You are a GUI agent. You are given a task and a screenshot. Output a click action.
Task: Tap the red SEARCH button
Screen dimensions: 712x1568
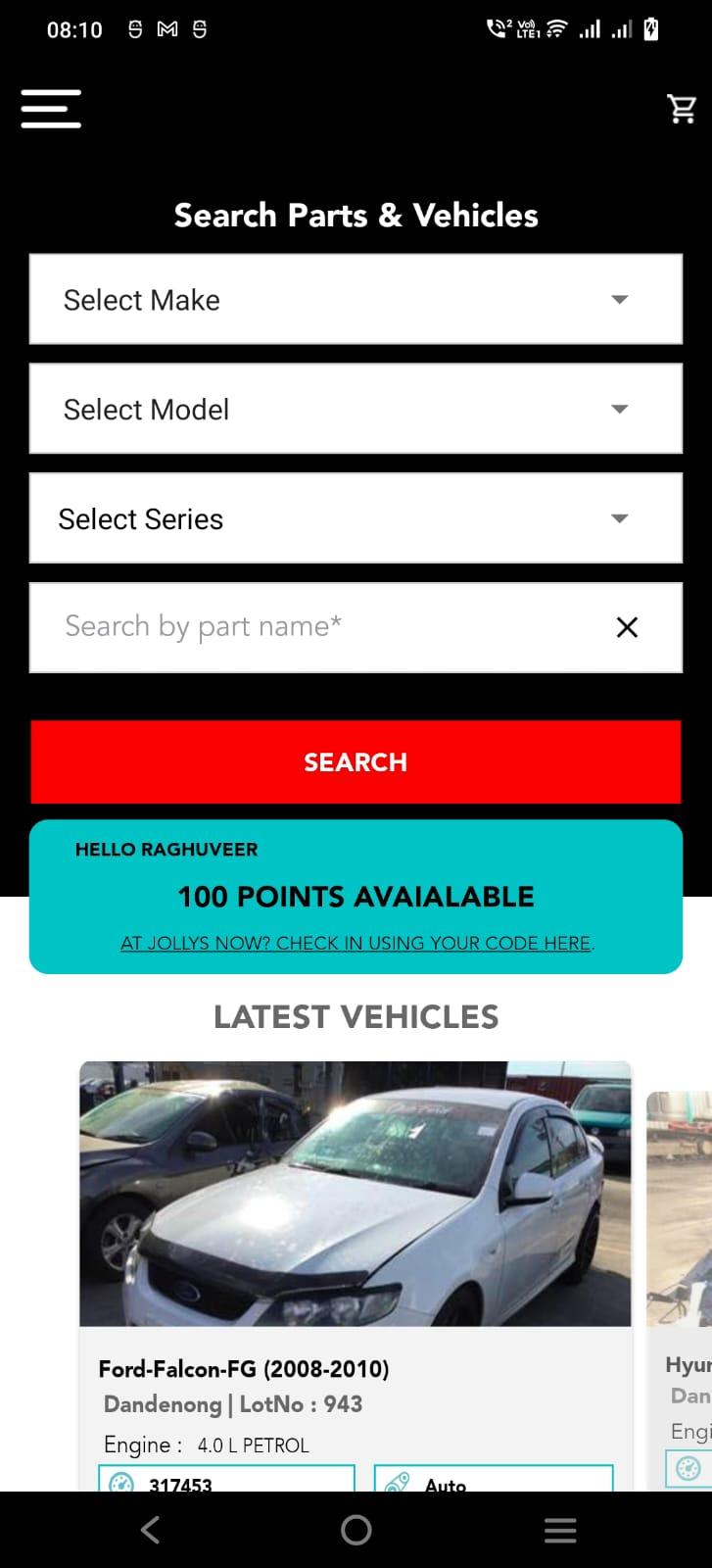pyautogui.click(x=356, y=762)
